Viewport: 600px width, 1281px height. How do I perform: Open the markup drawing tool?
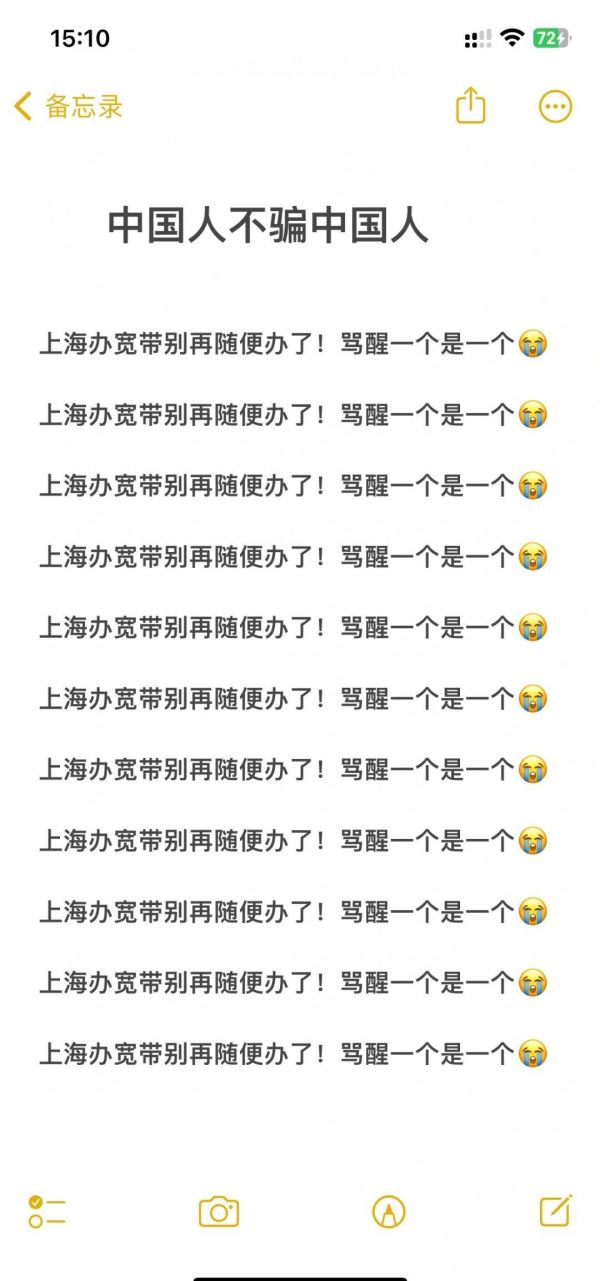[x=388, y=1211]
